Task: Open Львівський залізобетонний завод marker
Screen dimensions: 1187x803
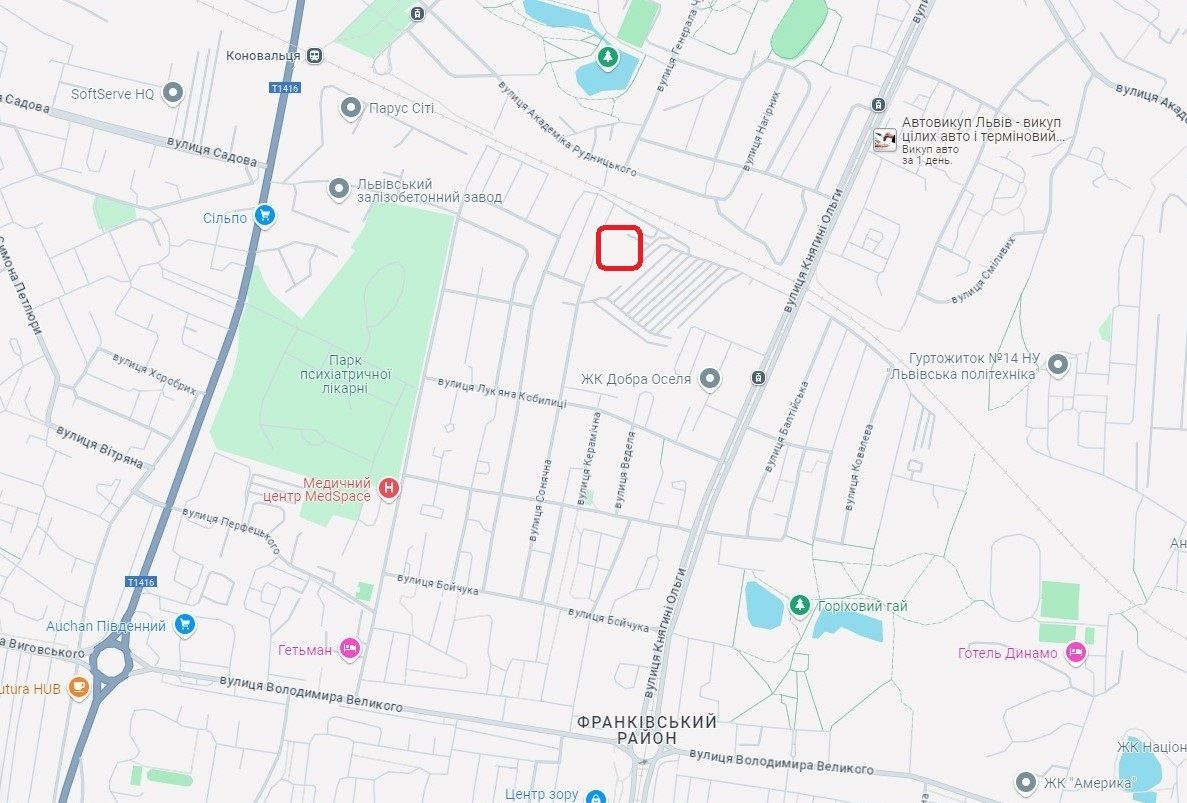Action: (339, 189)
